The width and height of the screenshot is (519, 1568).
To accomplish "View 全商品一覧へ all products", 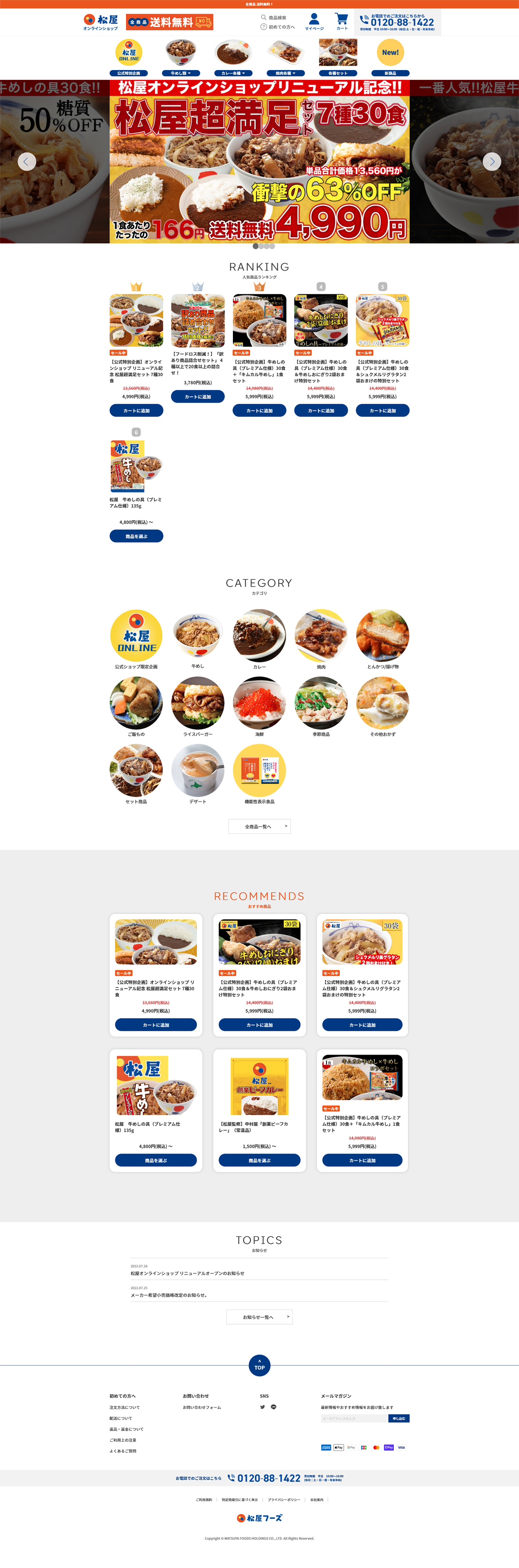I will point(259,826).
